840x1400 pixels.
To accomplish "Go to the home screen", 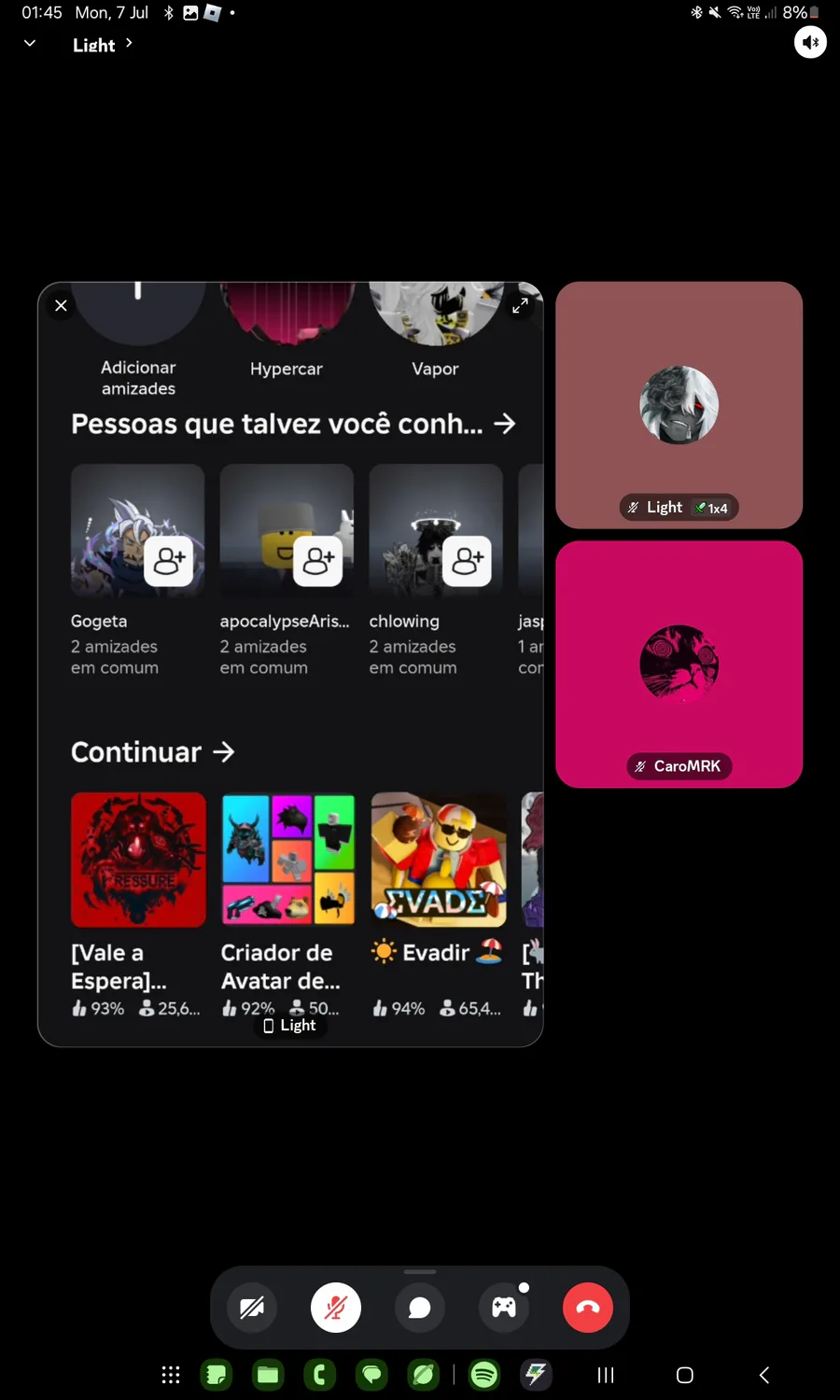I will click(684, 1375).
